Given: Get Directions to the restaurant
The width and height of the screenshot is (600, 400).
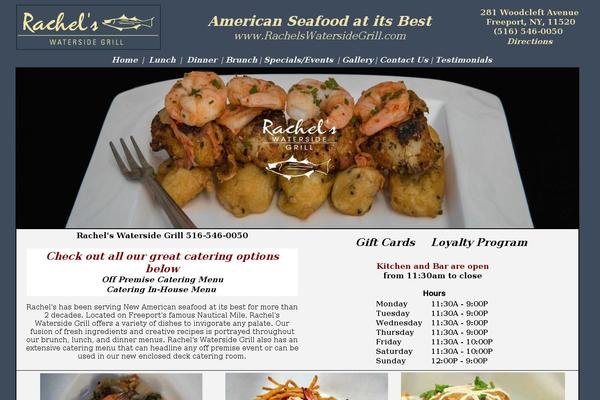Looking at the screenshot, I should 529,42.
